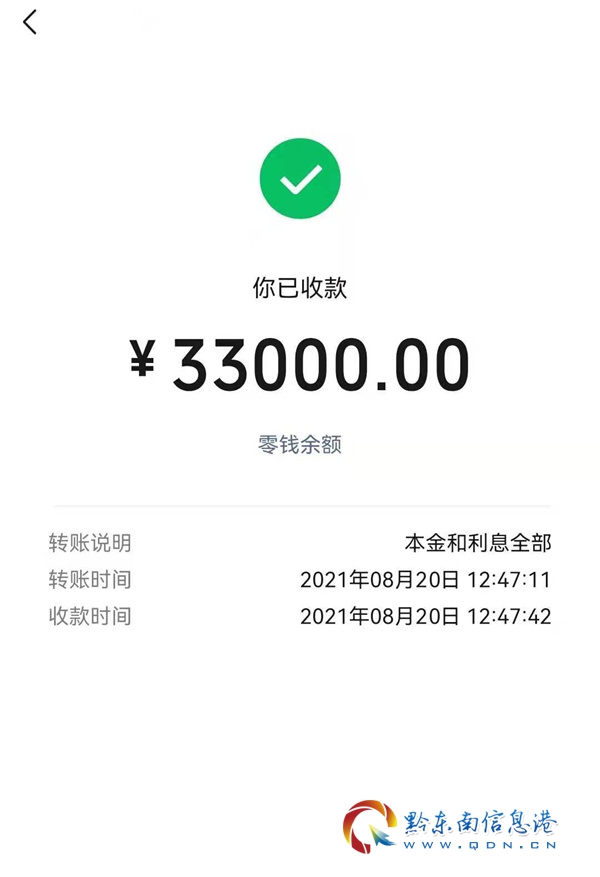Go back using the top-left arrow

point(30,22)
